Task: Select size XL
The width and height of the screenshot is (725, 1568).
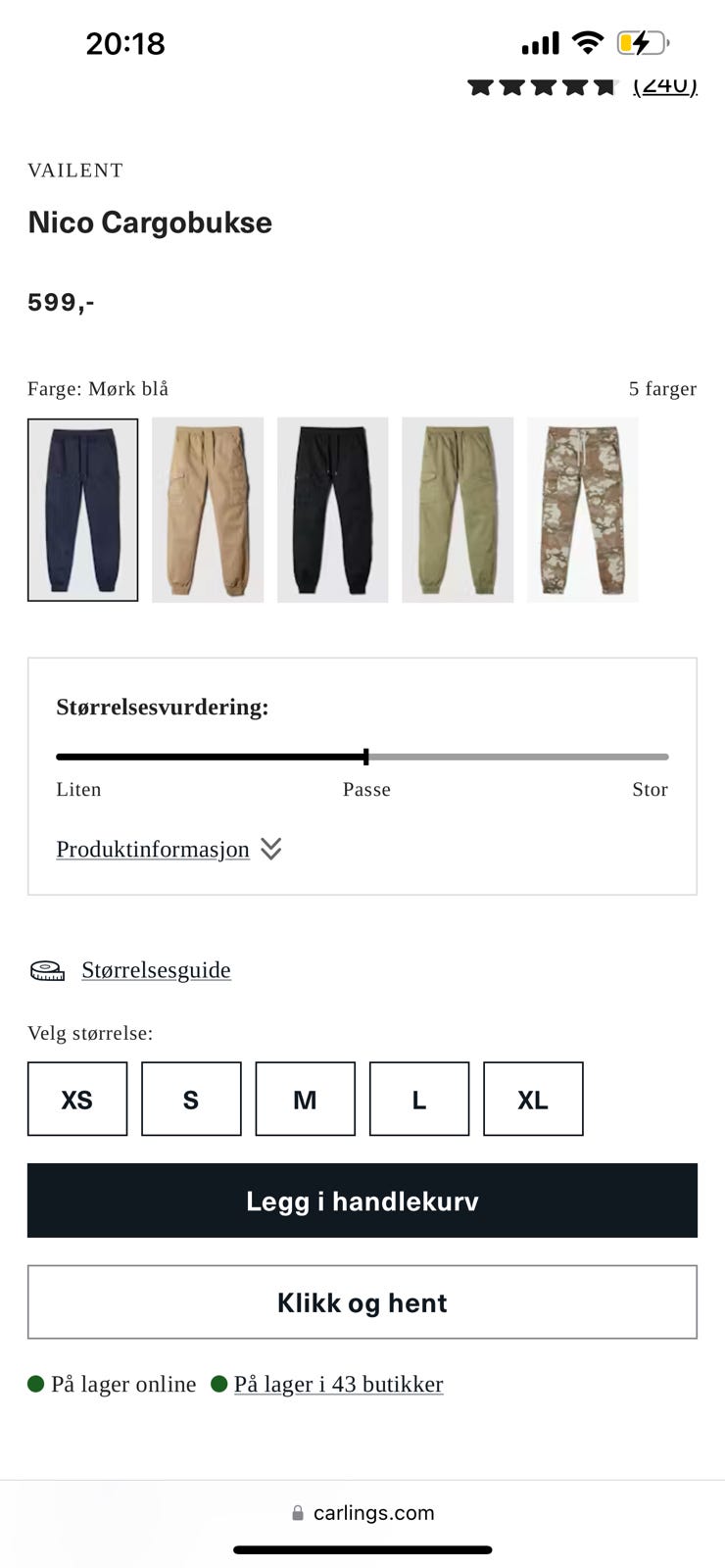Action: pos(533,1099)
